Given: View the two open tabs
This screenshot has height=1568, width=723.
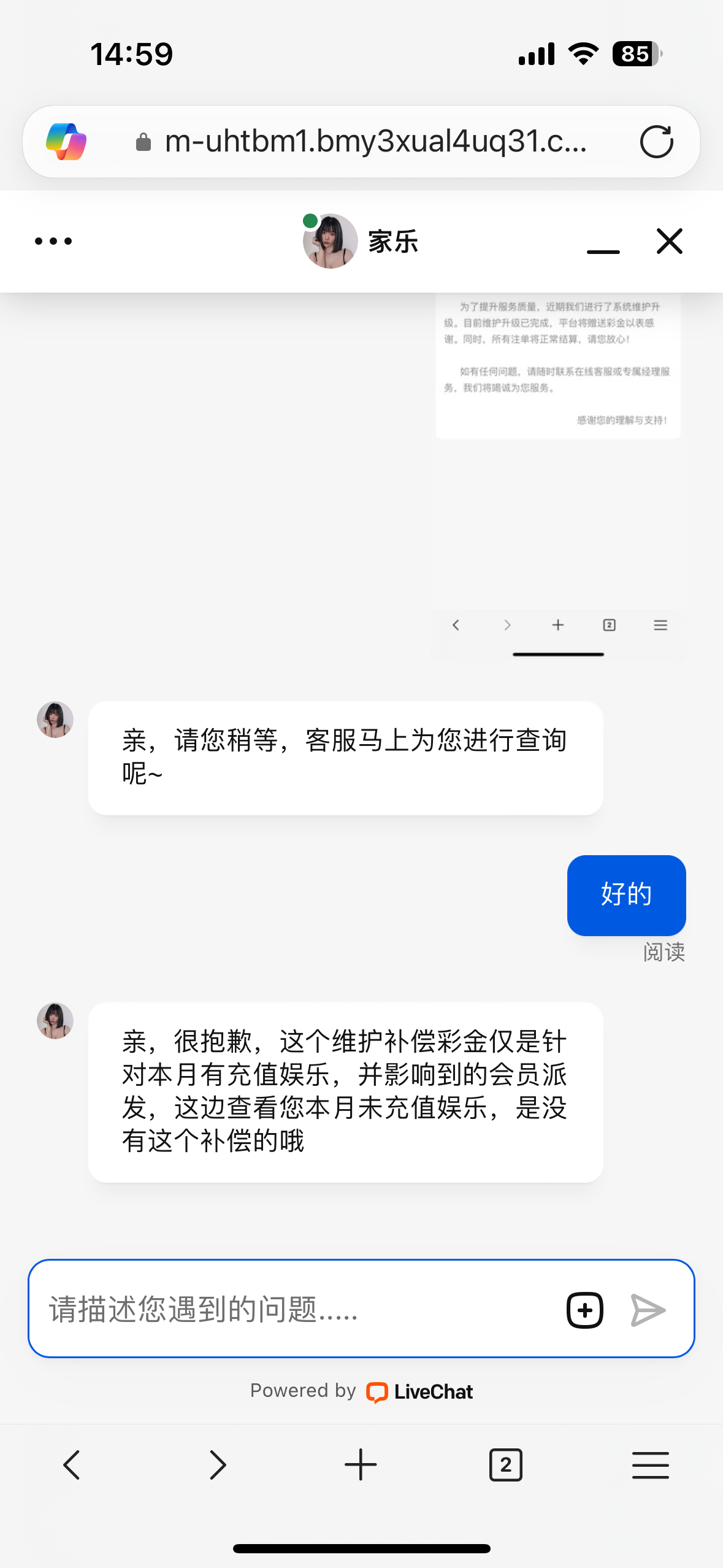Looking at the screenshot, I should click(505, 1465).
